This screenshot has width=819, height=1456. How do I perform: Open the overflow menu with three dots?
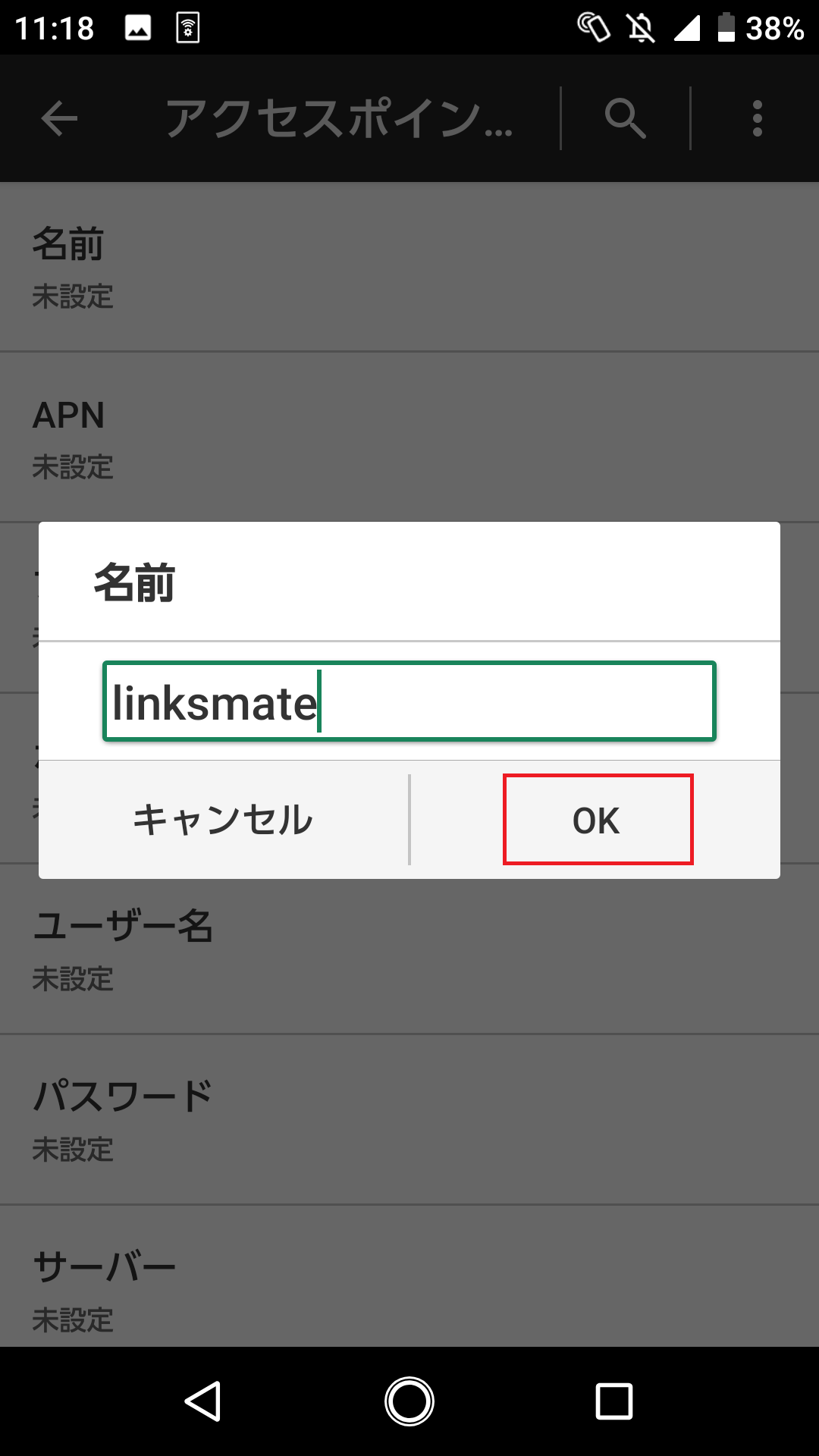tap(758, 118)
